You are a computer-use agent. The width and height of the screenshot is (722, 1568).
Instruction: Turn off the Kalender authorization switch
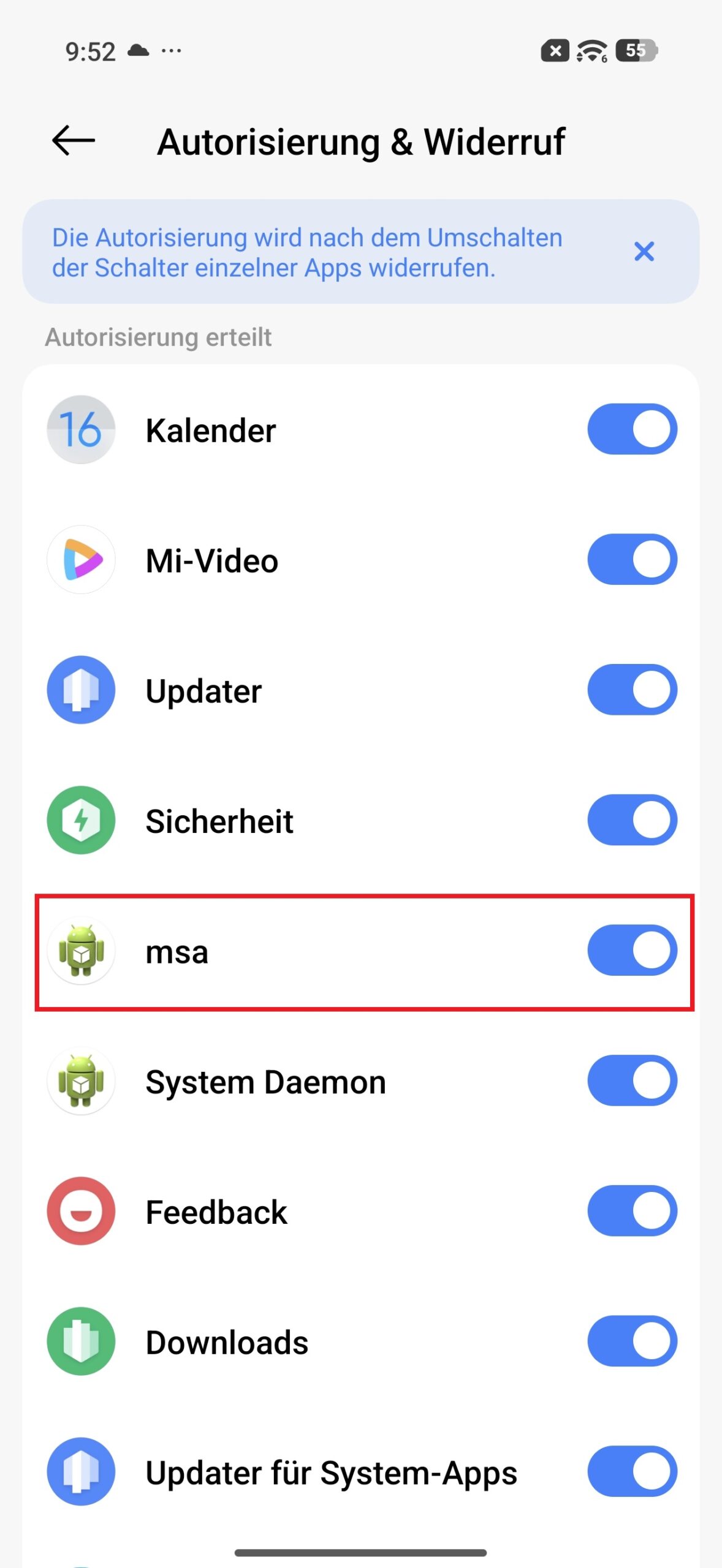pos(632,429)
